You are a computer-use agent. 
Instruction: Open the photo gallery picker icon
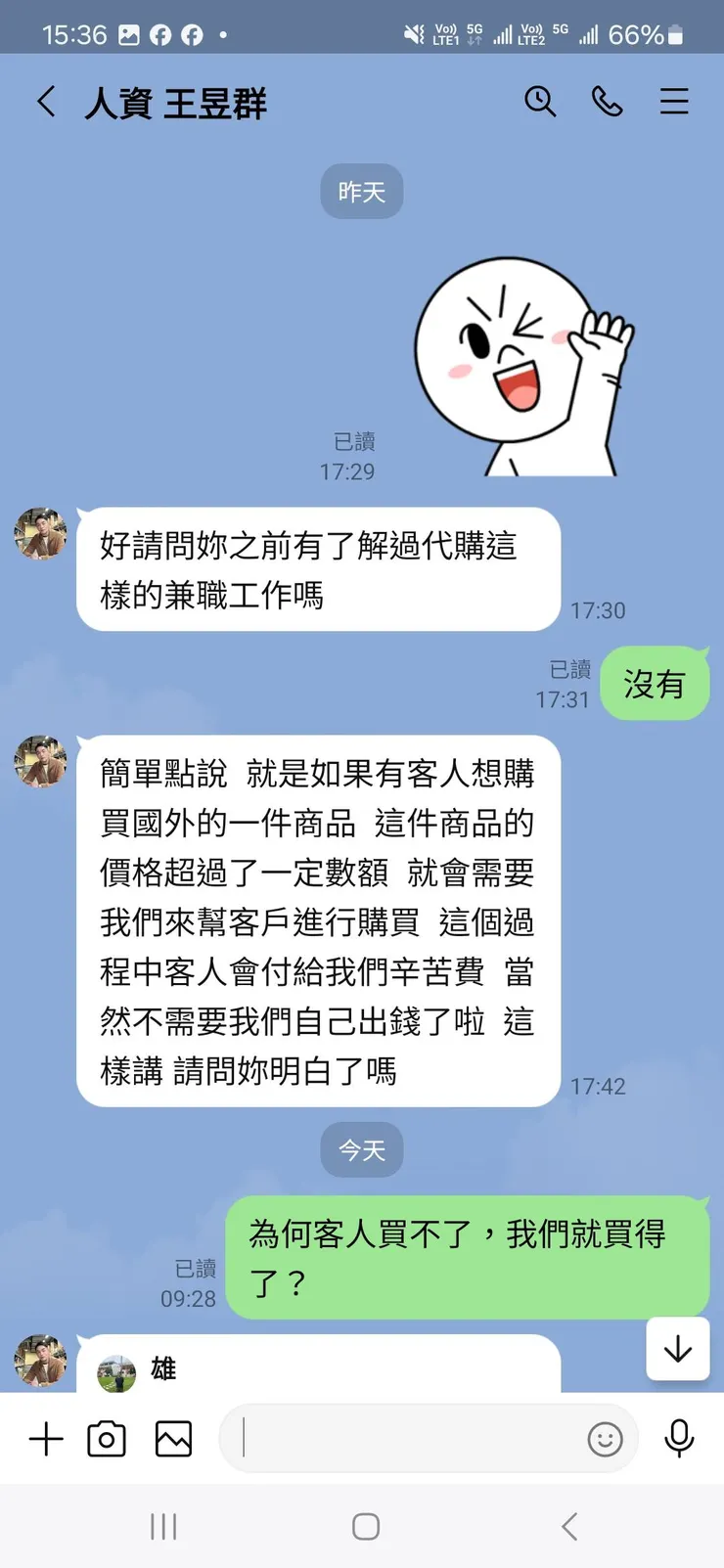coord(173,1439)
